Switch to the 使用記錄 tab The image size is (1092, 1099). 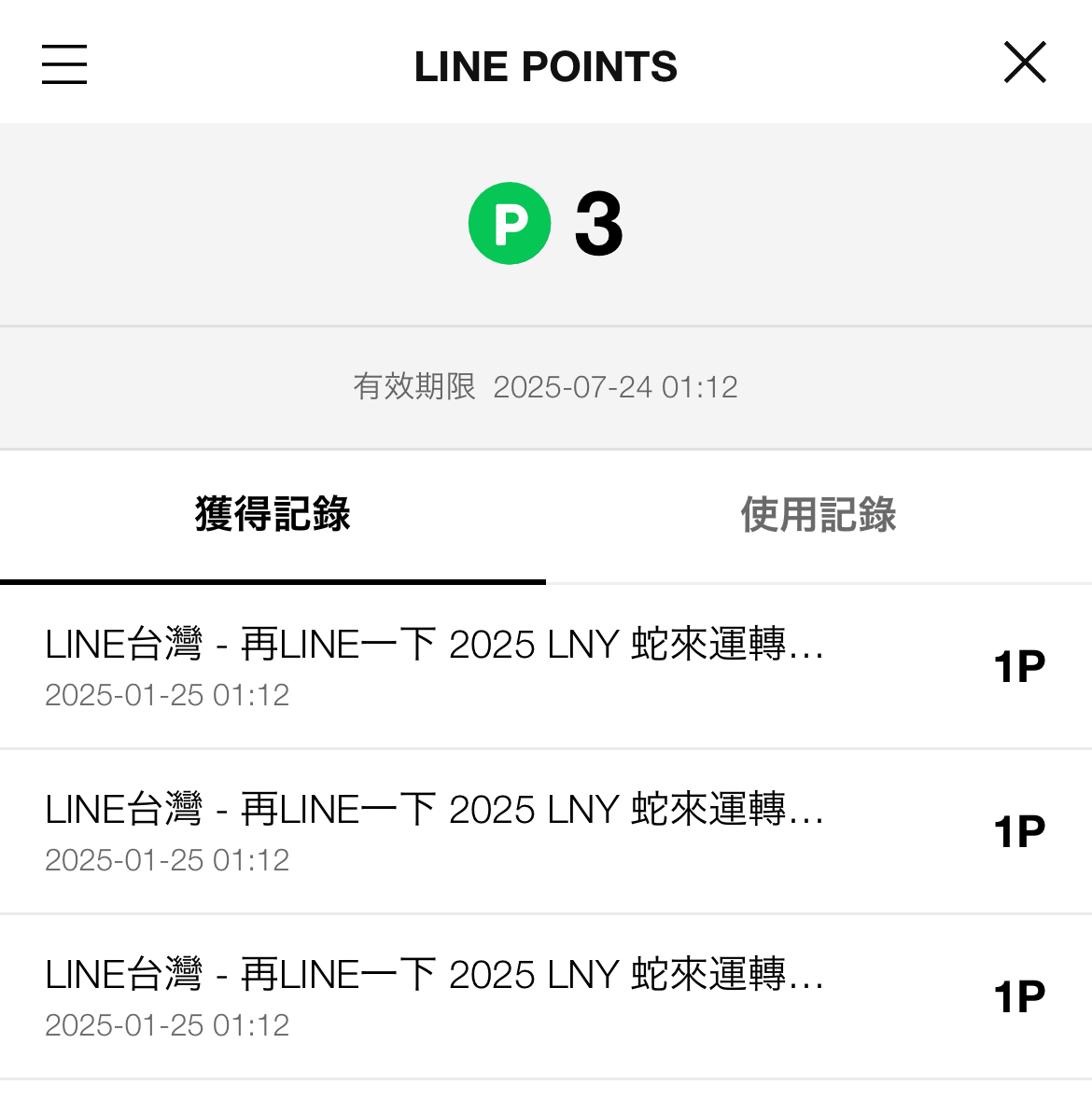coord(819,515)
